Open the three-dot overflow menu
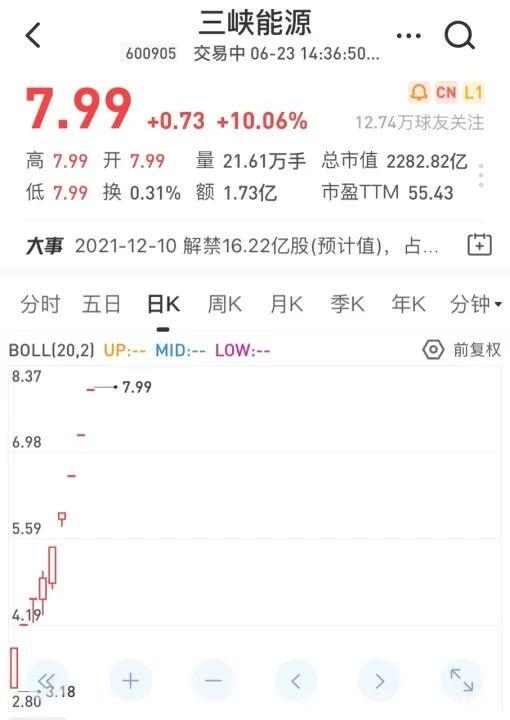 pyautogui.click(x=408, y=35)
